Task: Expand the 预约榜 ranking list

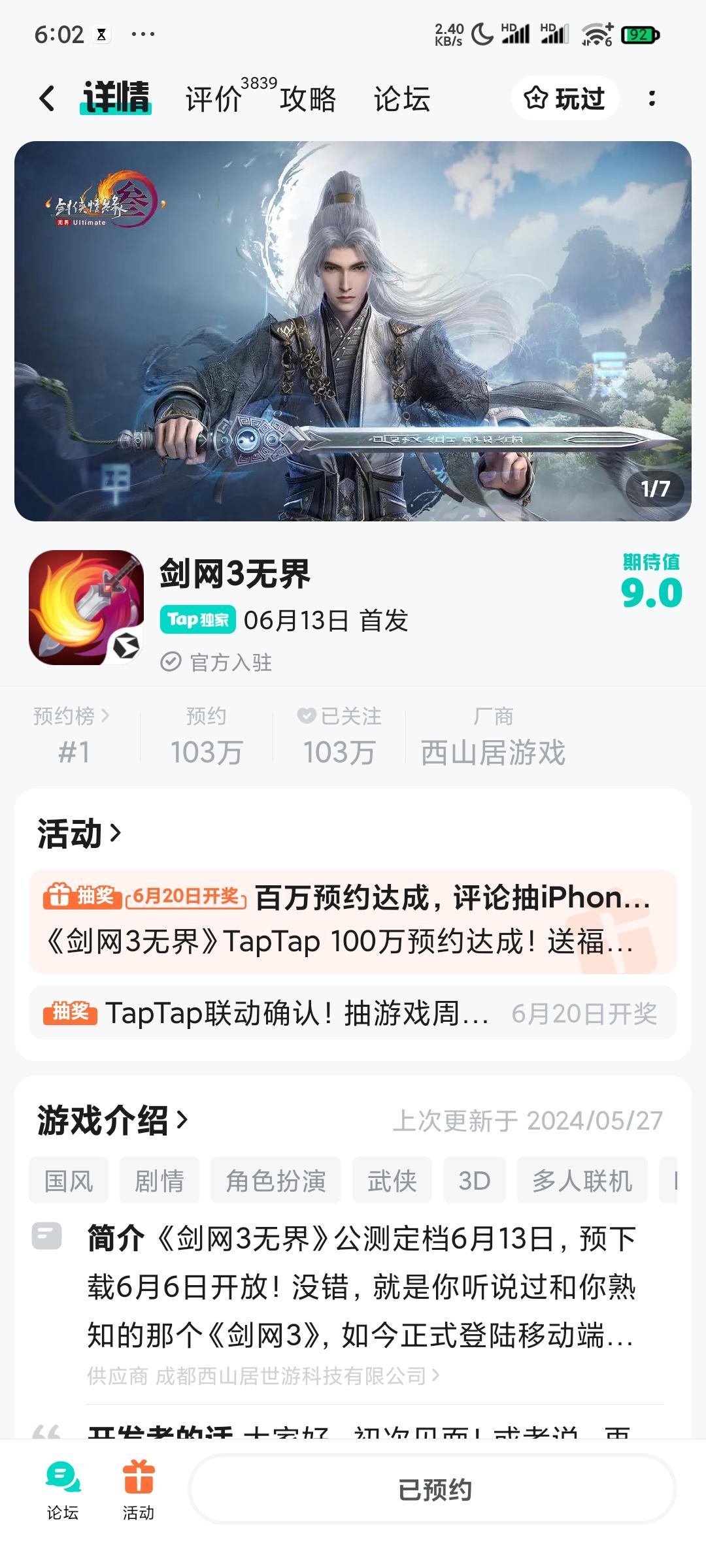Action: click(72, 716)
